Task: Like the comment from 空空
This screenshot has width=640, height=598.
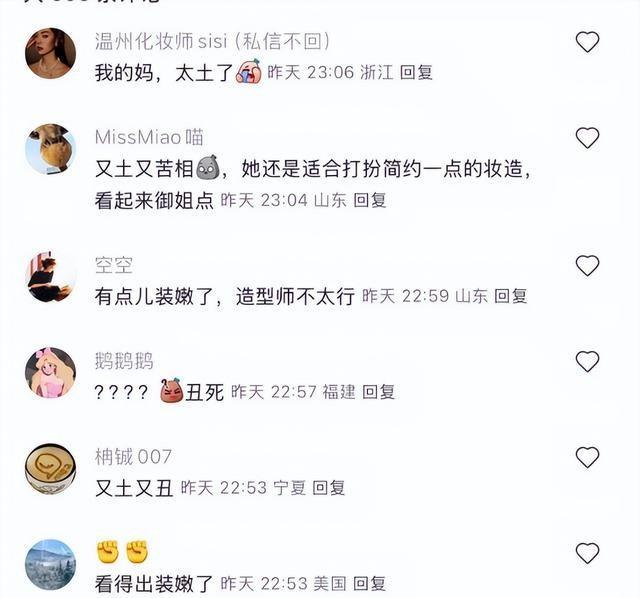Action: coord(587,266)
